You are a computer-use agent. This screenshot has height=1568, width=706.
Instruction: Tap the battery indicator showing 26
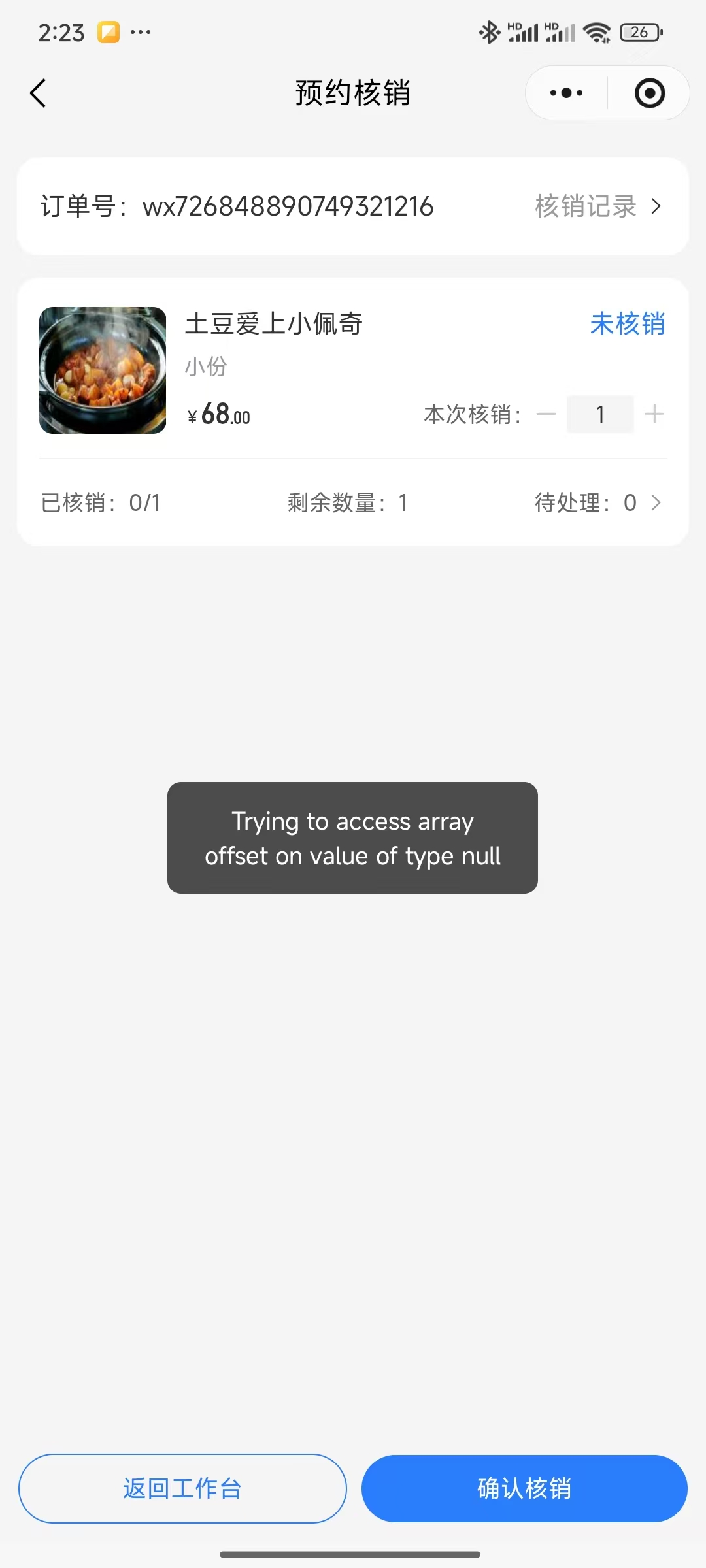click(639, 31)
